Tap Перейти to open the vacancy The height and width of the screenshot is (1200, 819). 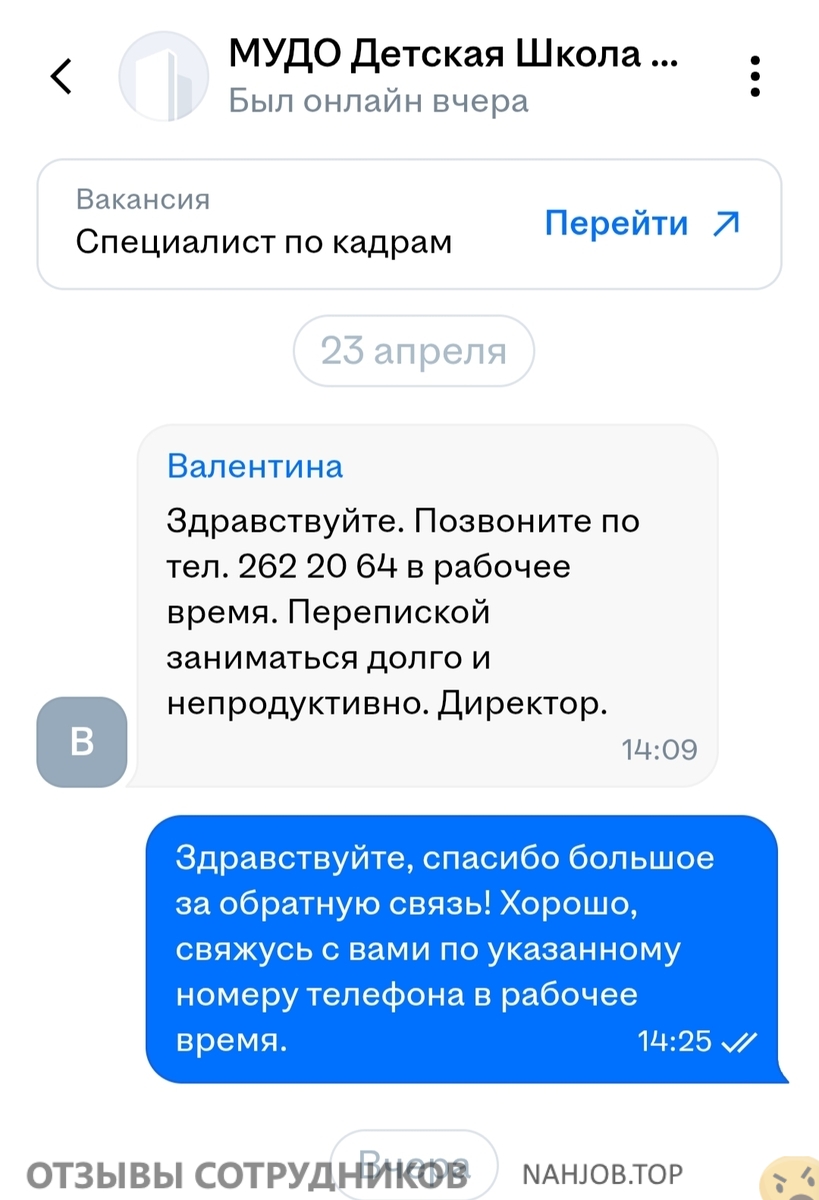(641, 223)
